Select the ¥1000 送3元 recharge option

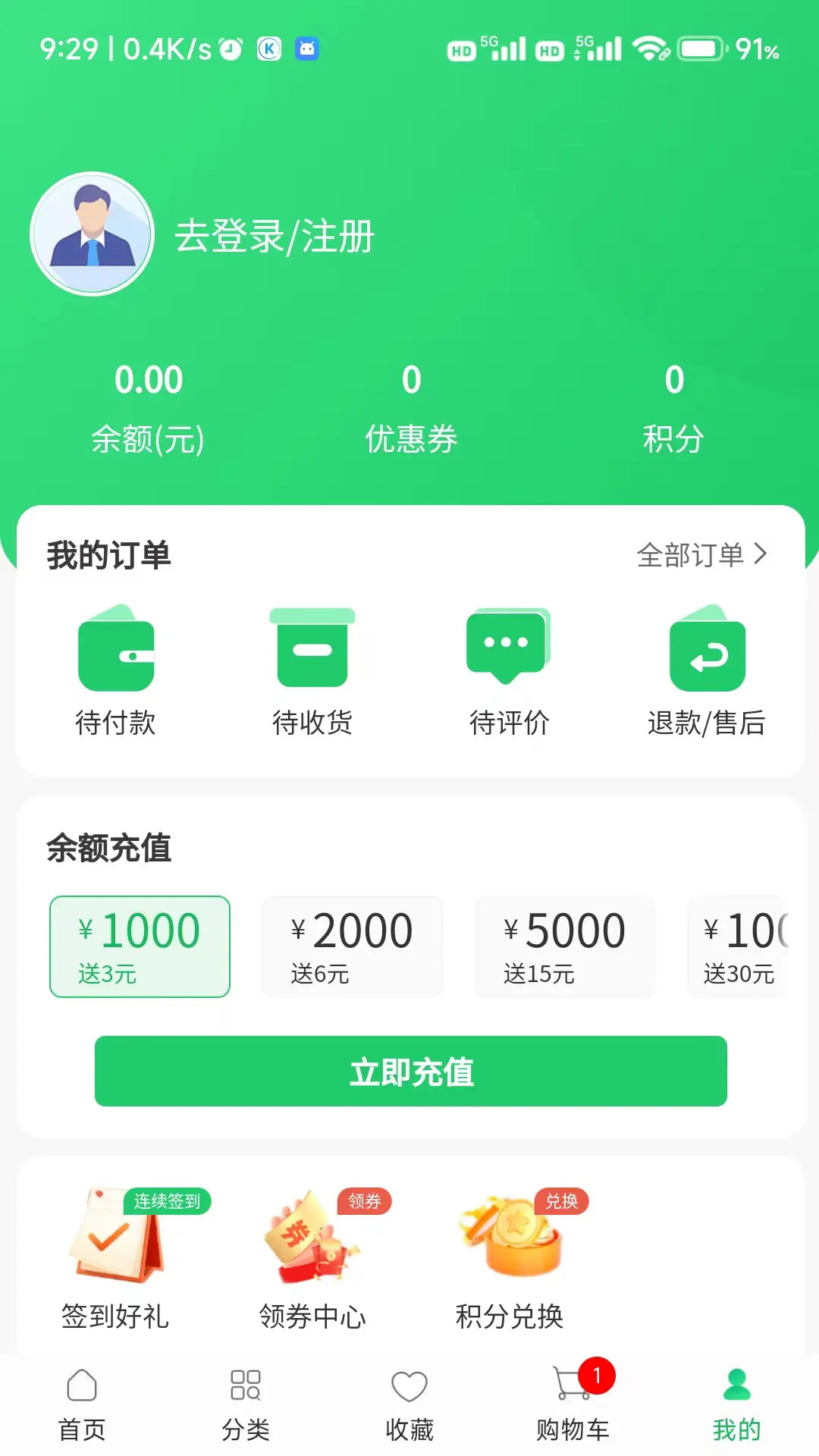point(140,946)
